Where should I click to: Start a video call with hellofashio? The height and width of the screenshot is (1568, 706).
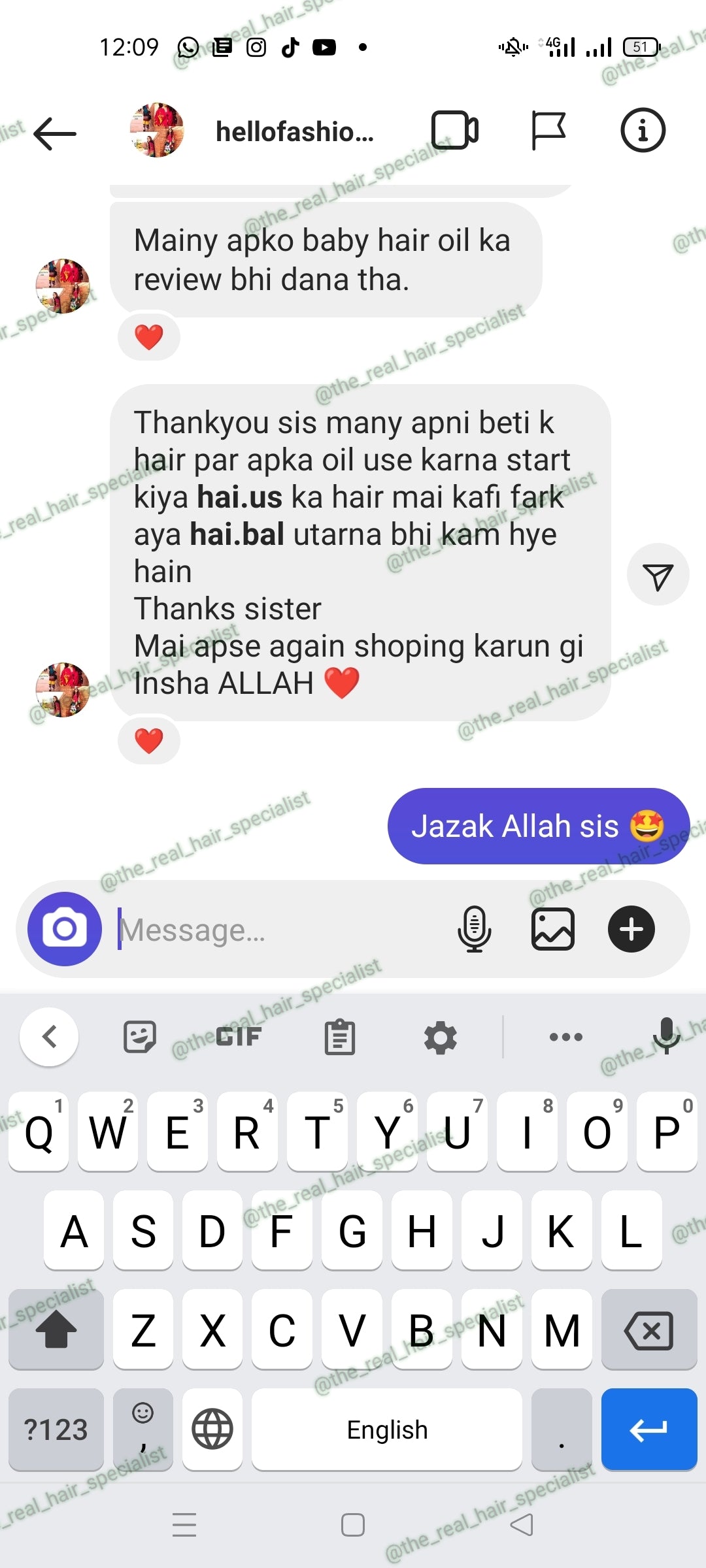455,131
